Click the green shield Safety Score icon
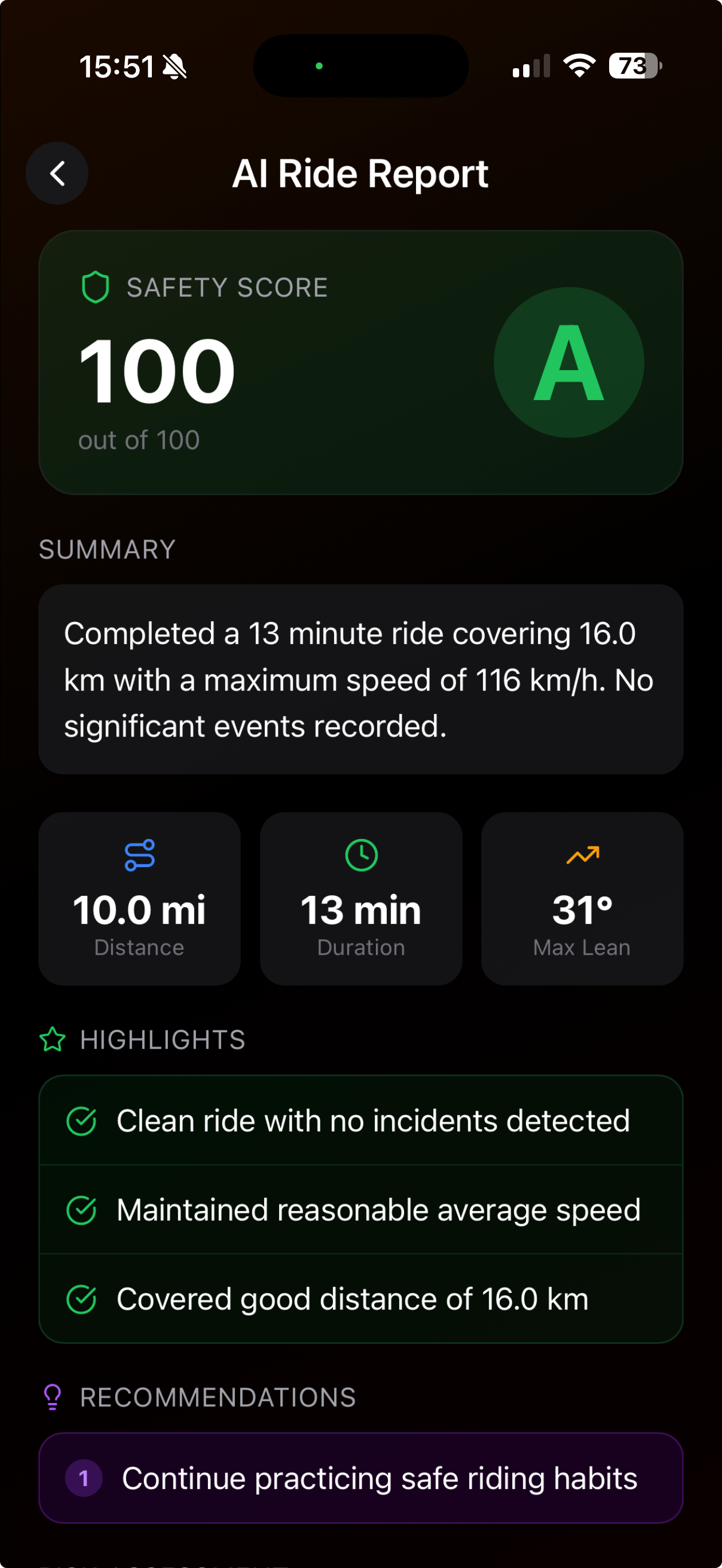The image size is (722, 1568). (95, 286)
